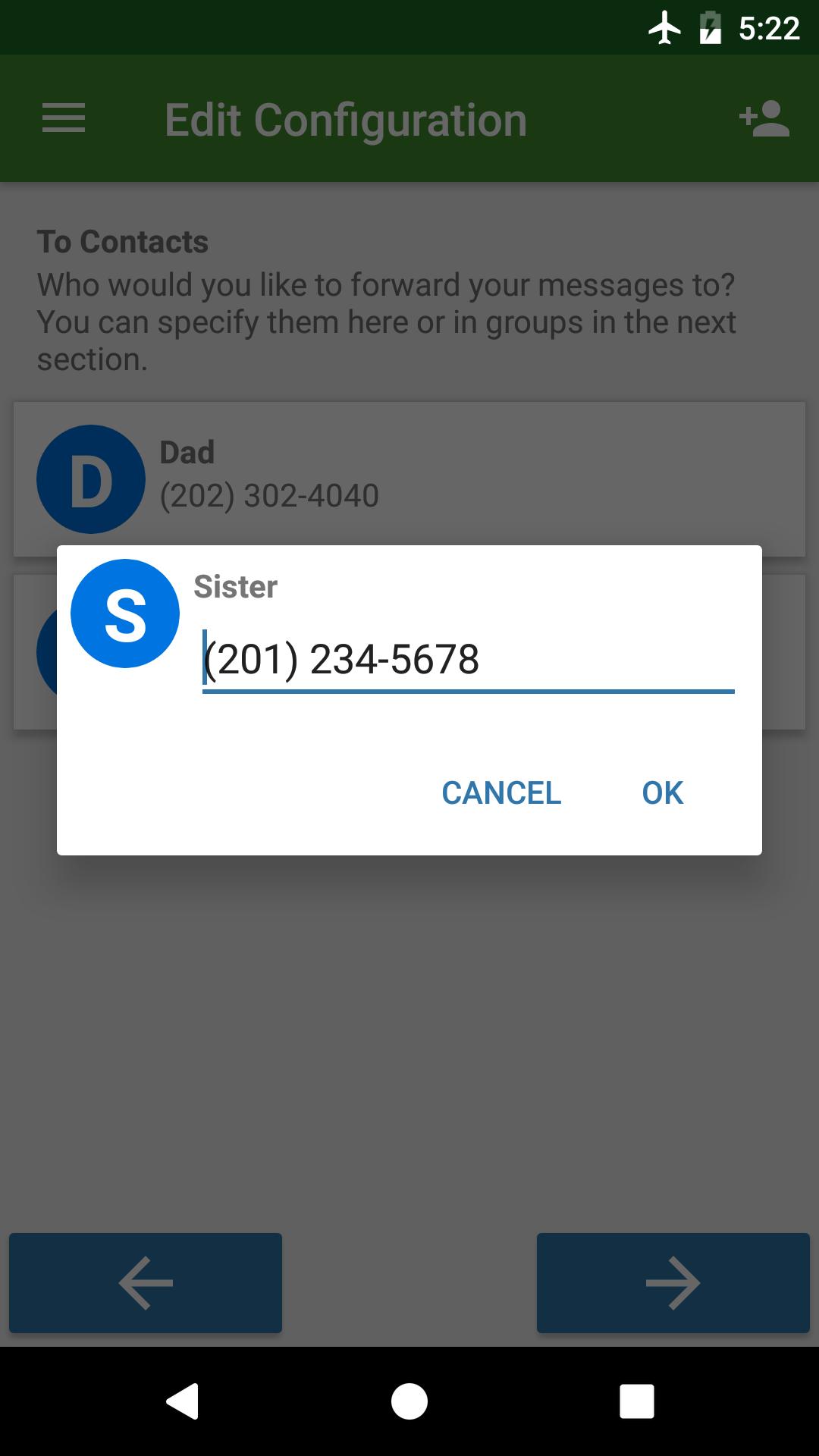Tap the system back button
Viewport: 819px width, 1456px height.
click(183, 1401)
